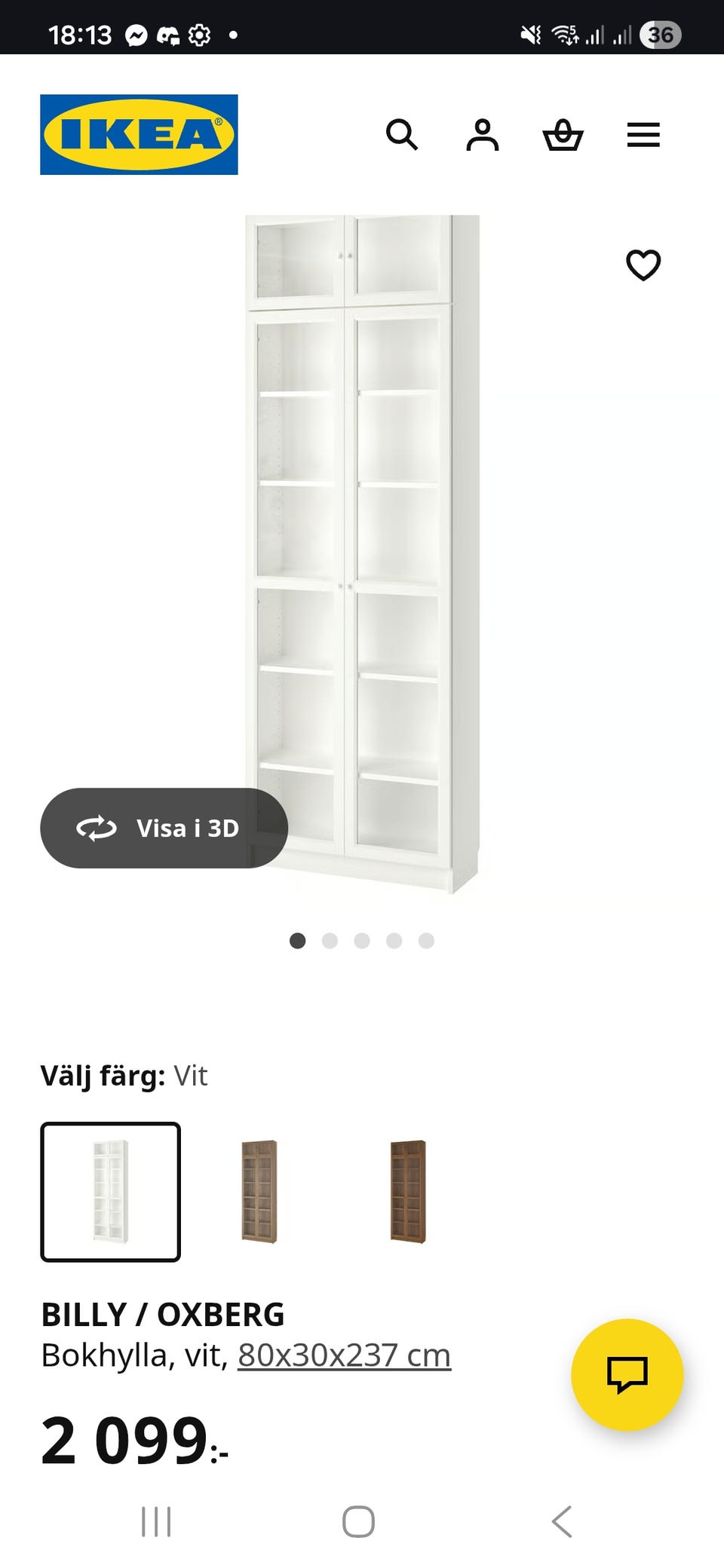Open your account profile

483,135
